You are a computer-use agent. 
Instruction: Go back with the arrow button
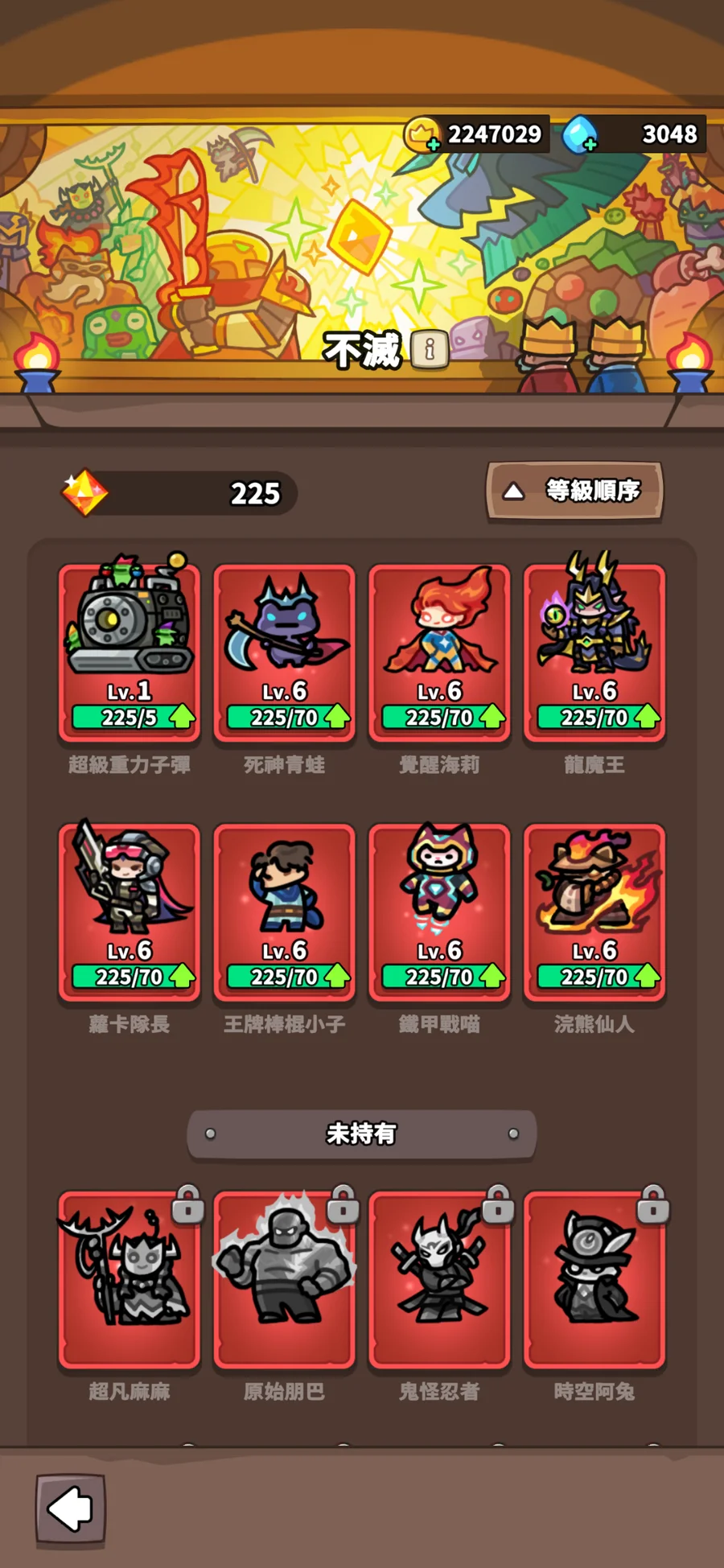point(71,1508)
